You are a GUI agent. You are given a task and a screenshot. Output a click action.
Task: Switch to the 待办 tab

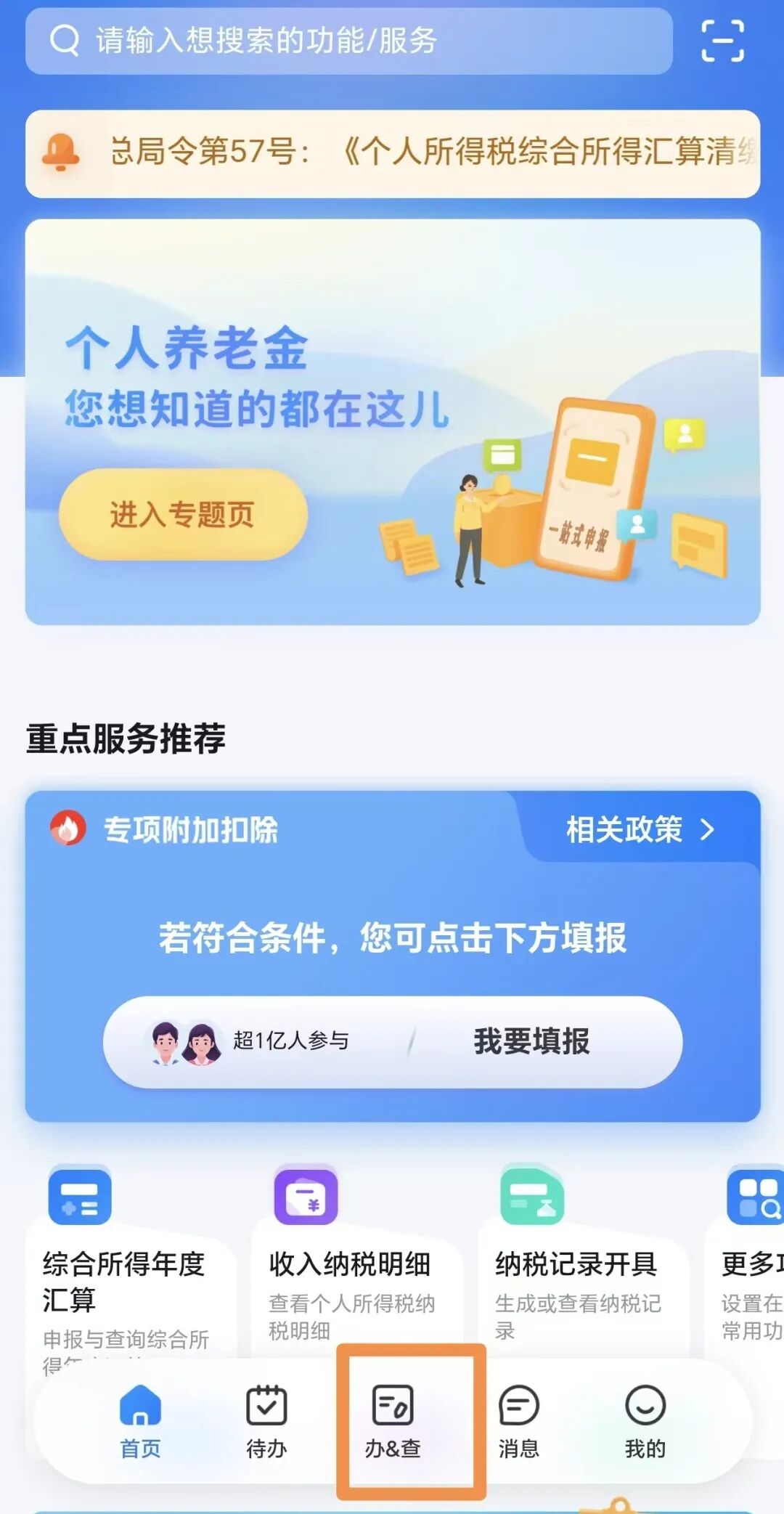[x=266, y=1421]
